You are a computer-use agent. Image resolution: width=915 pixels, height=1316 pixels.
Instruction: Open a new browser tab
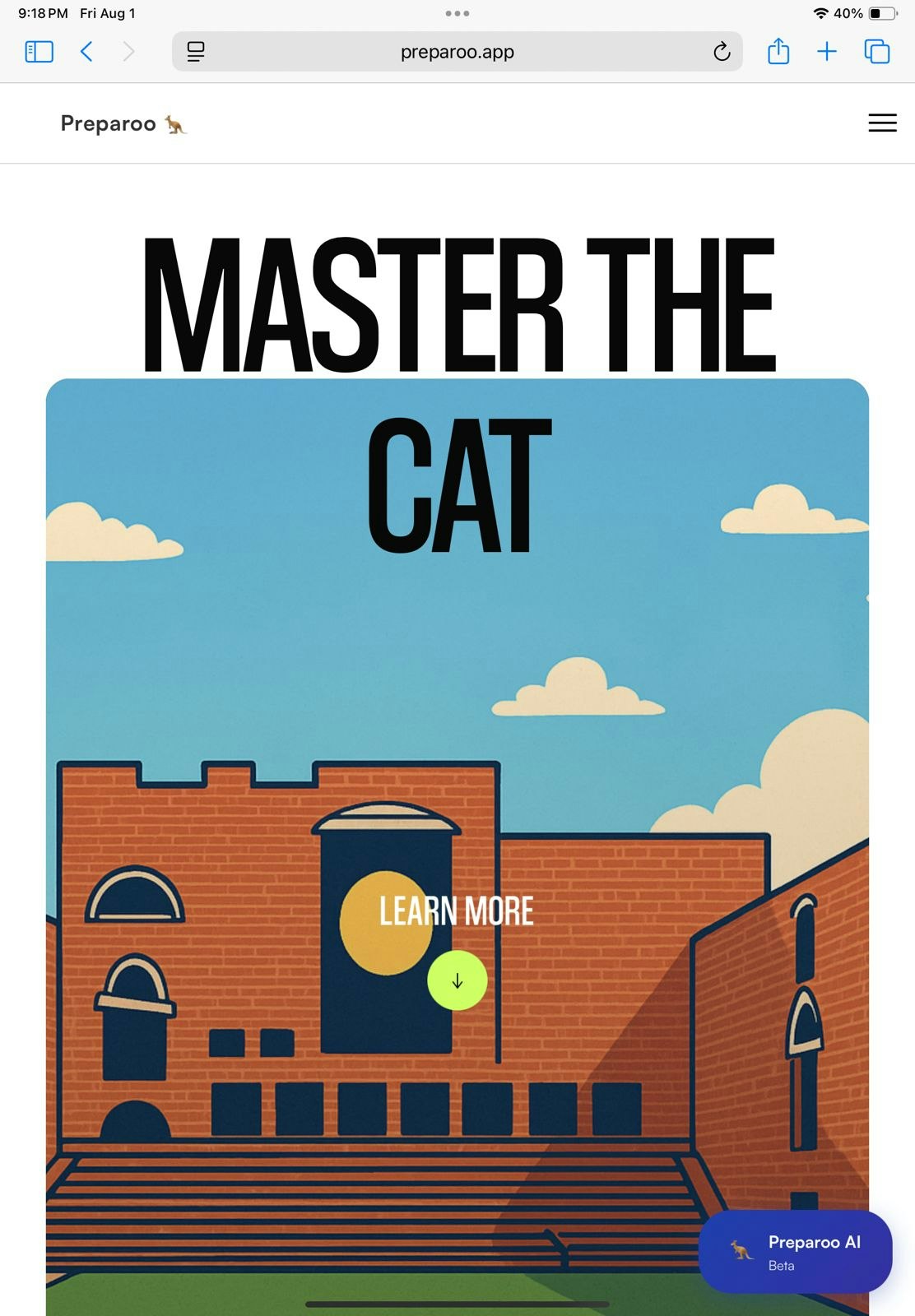click(827, 52)
